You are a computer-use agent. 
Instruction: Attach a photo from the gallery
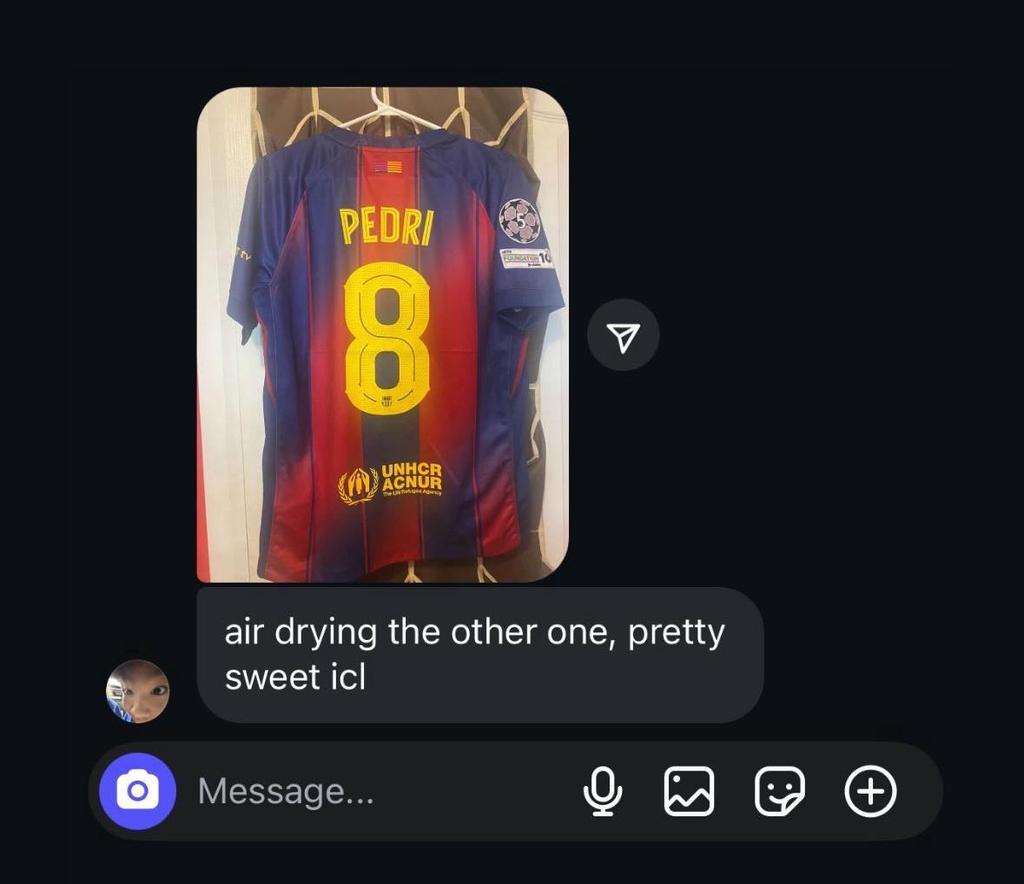[690, 792]
